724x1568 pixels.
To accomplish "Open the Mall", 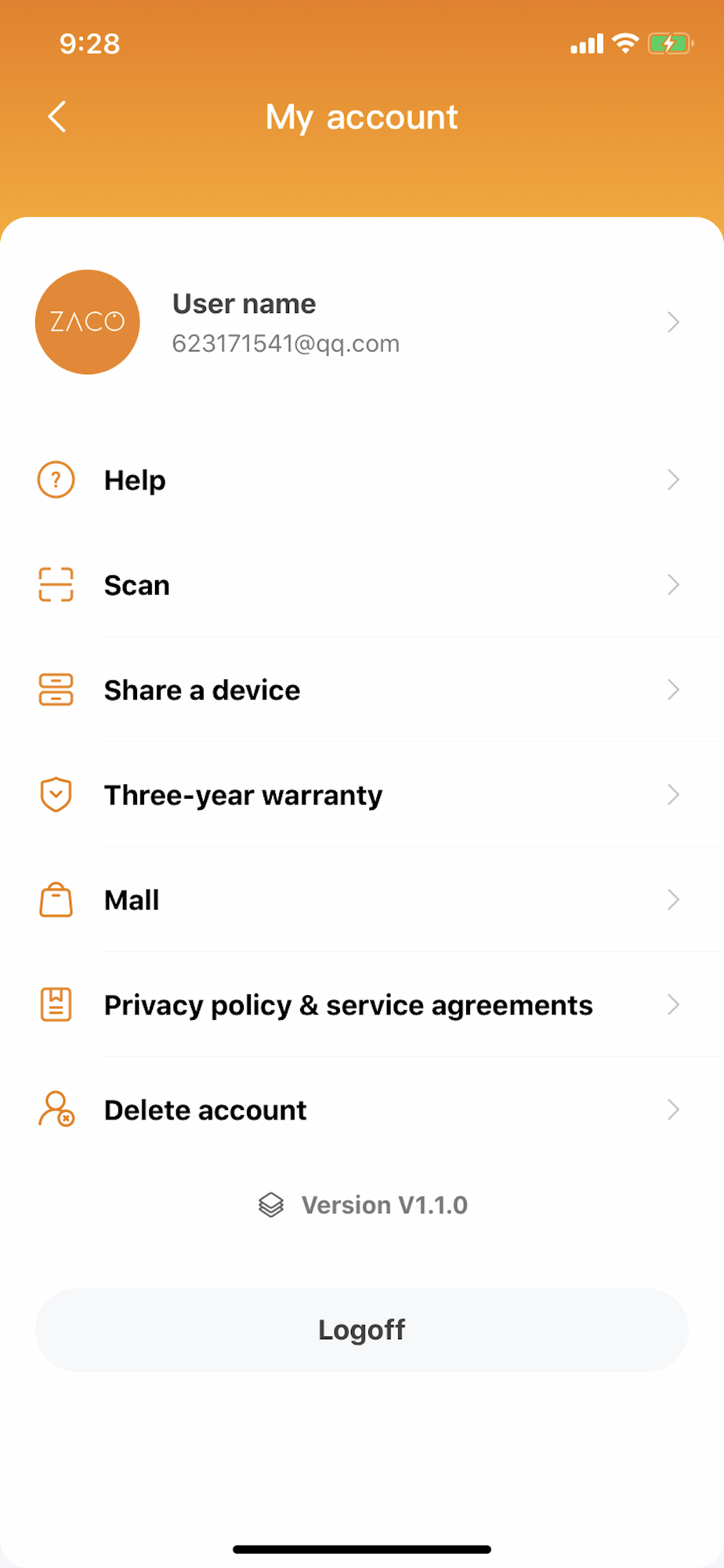I will click(360, 900).
